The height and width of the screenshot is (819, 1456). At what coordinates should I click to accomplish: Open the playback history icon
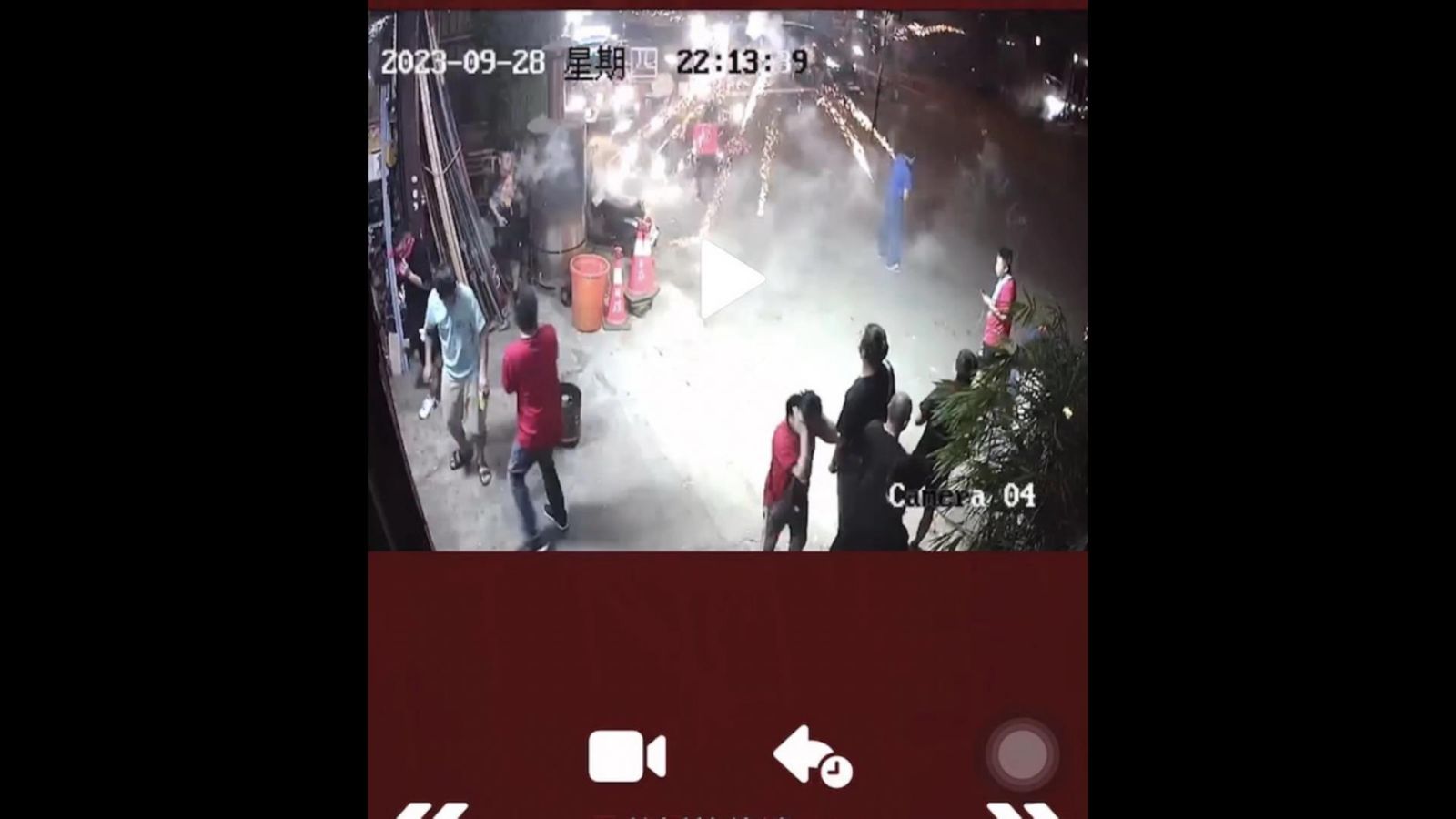pyautogui.click(x=811, y=755)
